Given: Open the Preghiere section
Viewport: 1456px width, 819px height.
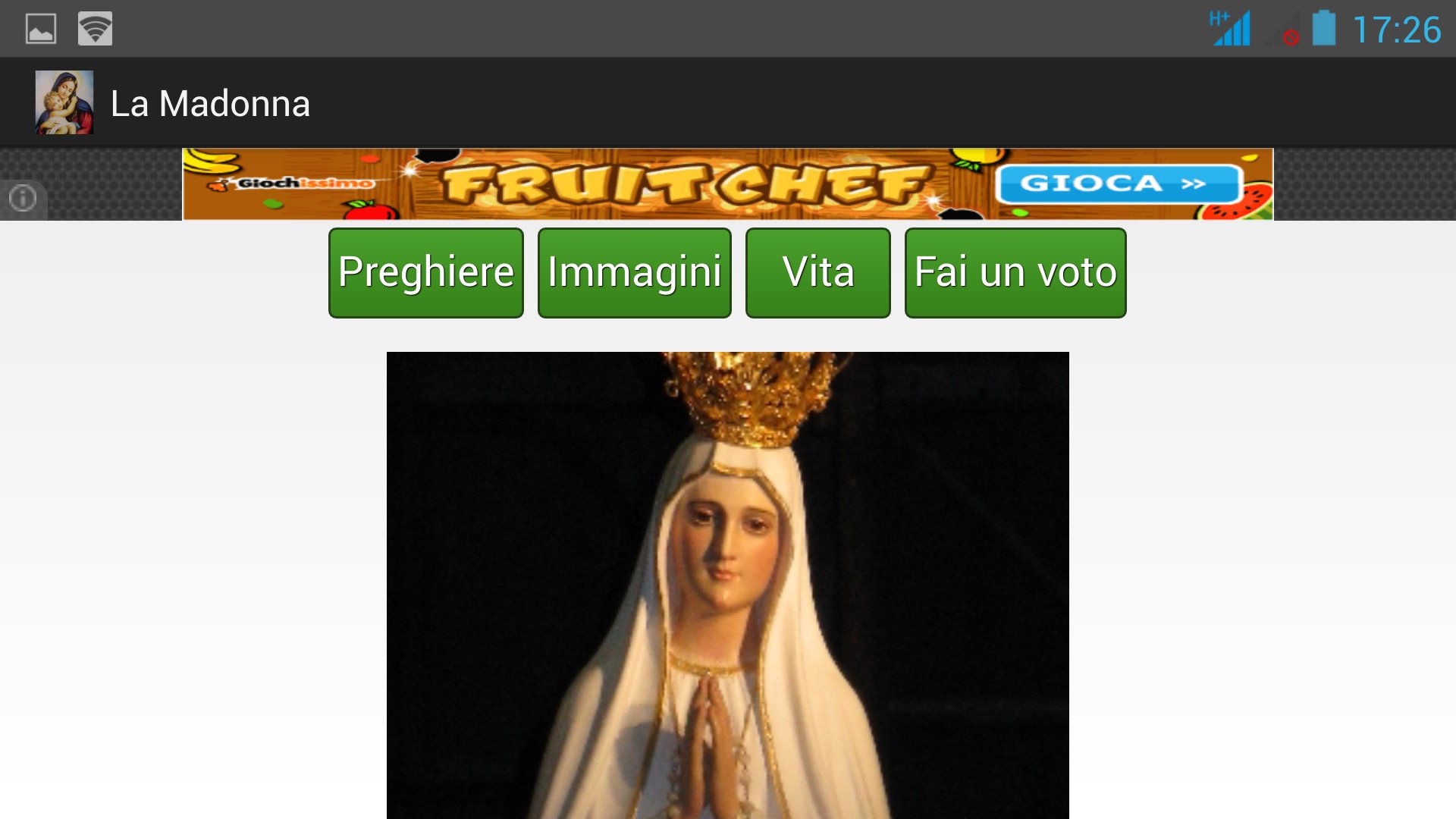Looking at the screenshot, I should coord(425,272).
